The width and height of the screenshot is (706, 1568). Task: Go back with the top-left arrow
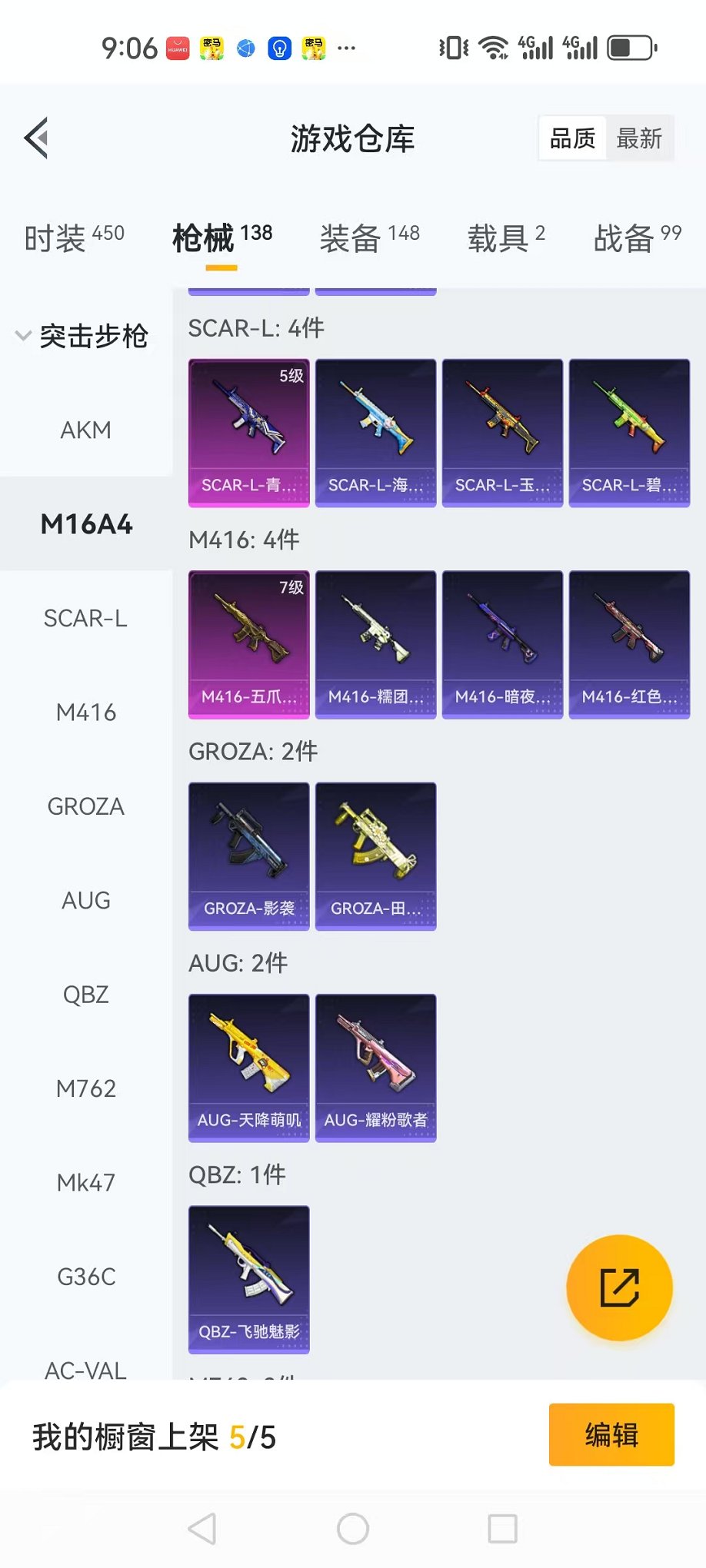pos(37,138)
